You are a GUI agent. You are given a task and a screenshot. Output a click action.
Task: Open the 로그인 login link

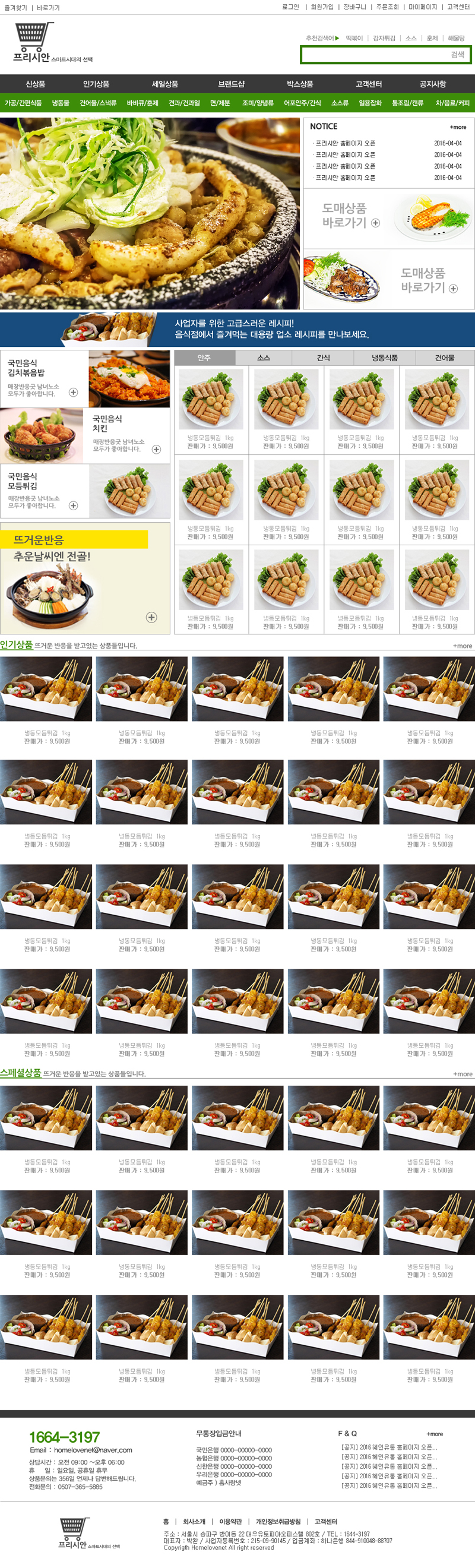290,7
